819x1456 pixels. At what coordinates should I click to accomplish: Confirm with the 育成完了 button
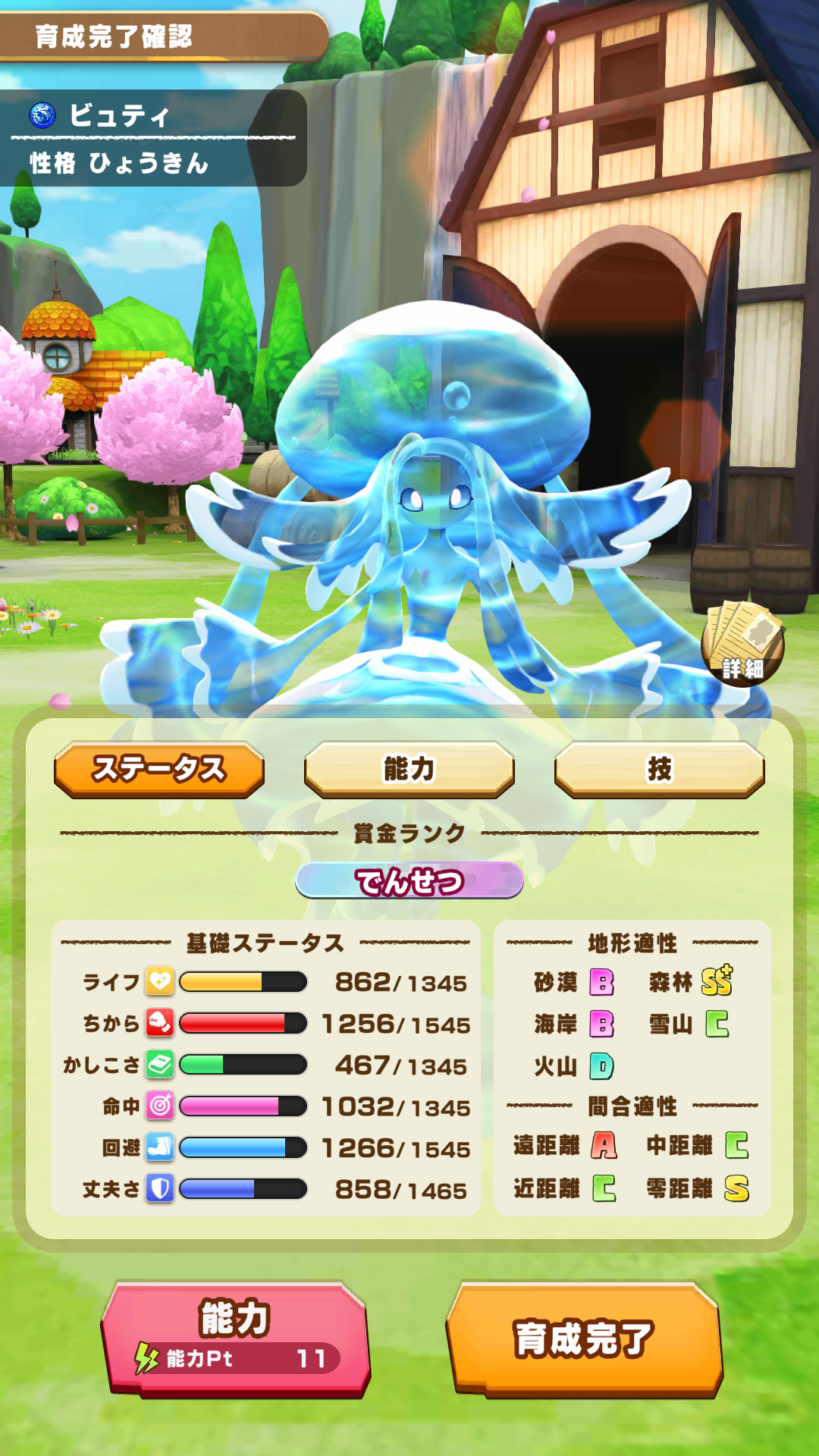(x=584, y=1339)
